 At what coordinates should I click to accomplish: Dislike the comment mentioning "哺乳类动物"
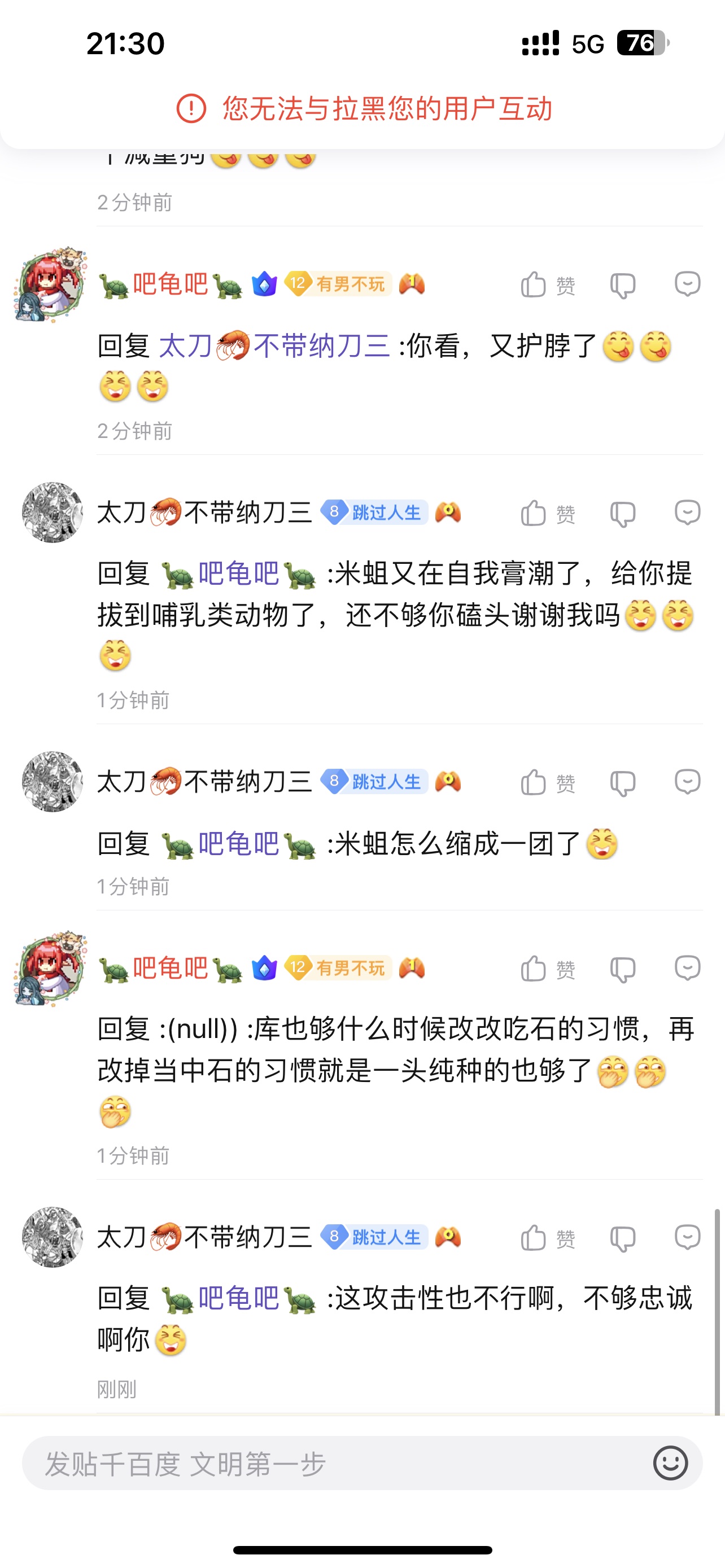(x=623, y=513)
